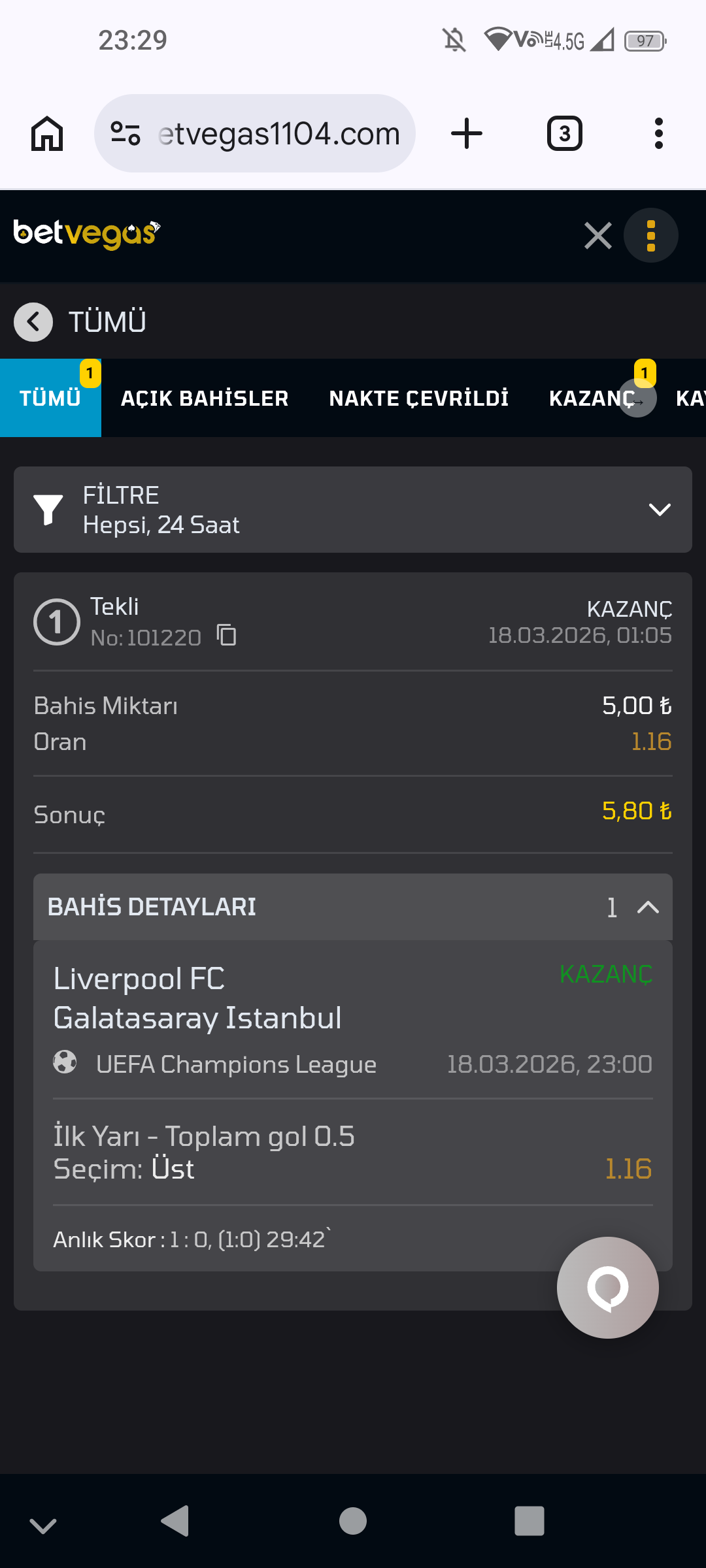Tap the system back button
706x1568 pixels.
[175, 1520]
